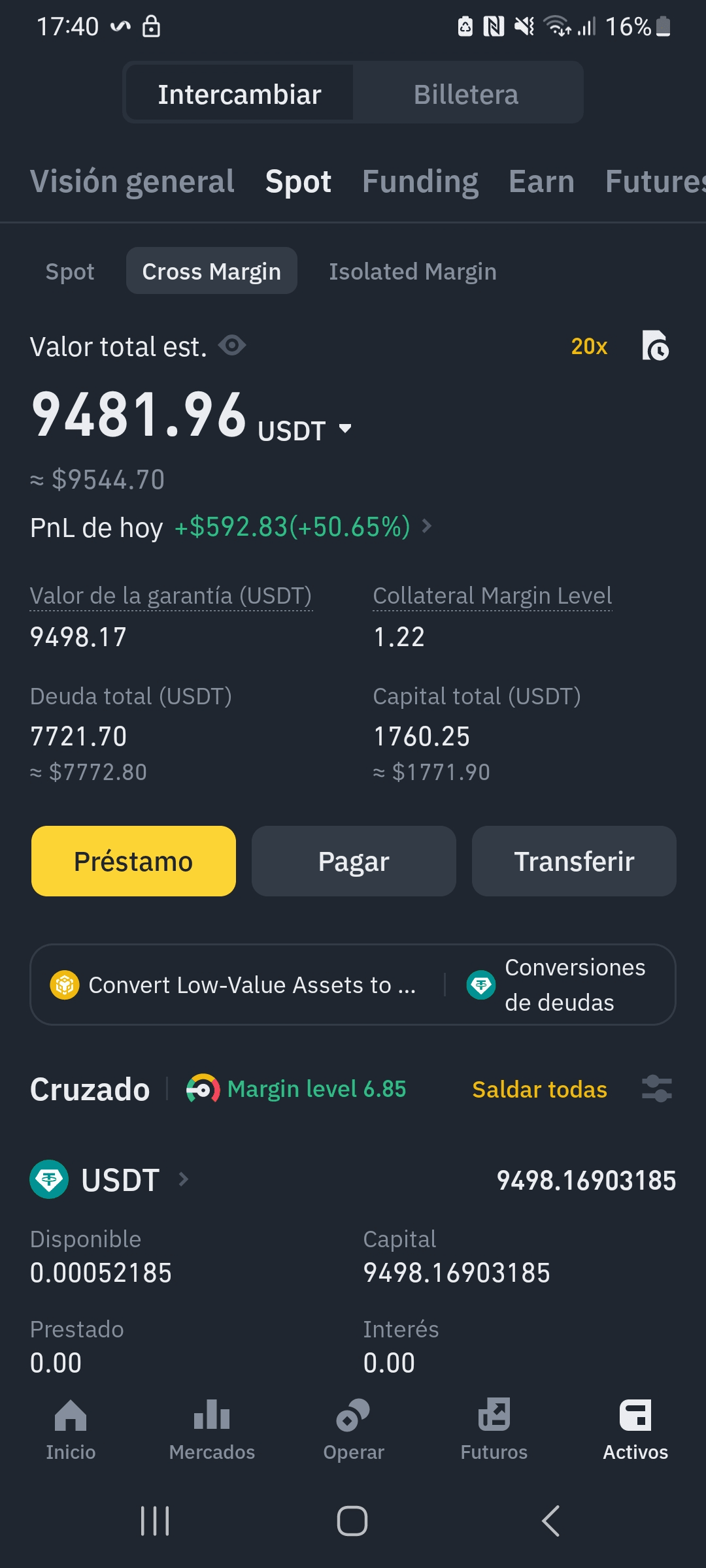Expand the USDT currency dropdown
The image size is (706, 1568).
tap(345, 429)
